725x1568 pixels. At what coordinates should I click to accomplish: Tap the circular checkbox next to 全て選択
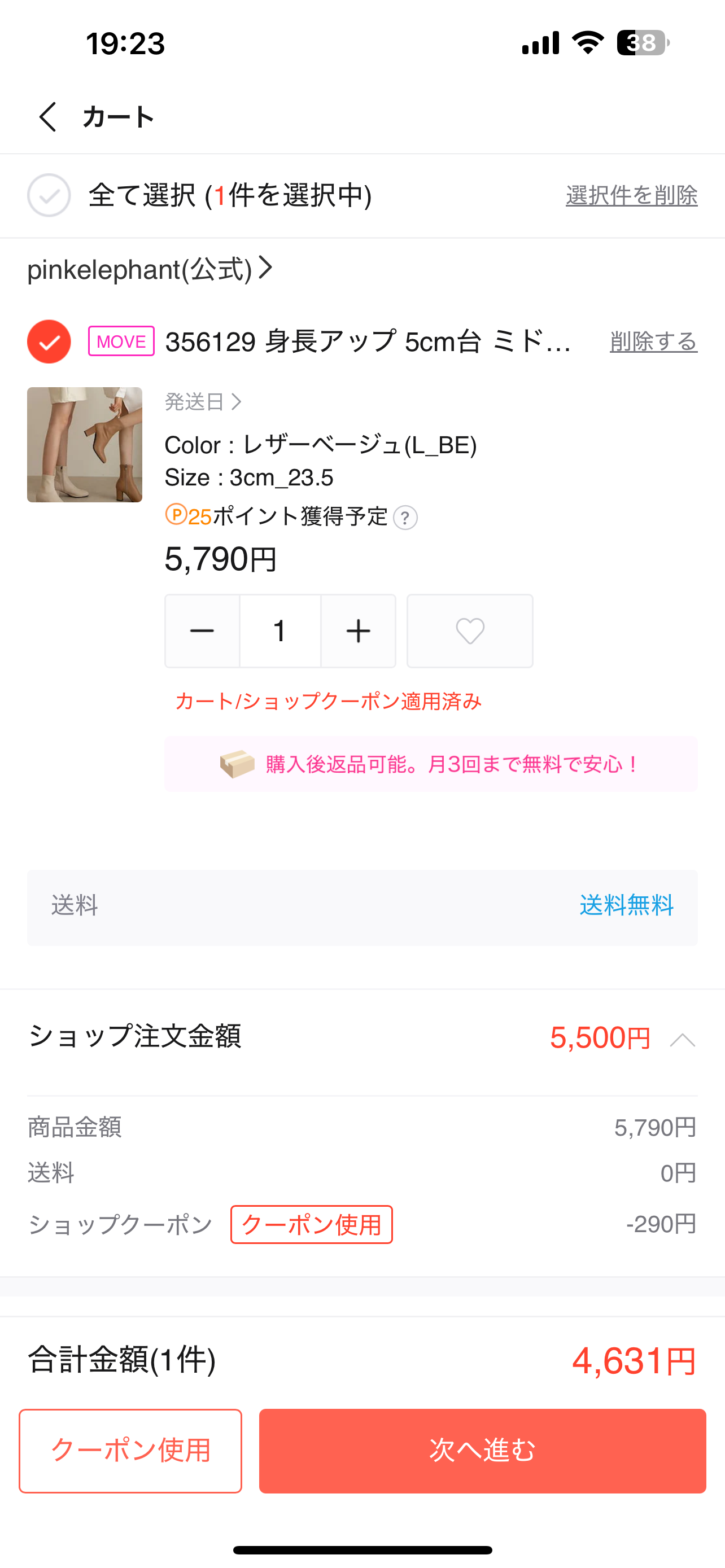tap(49, 195)
